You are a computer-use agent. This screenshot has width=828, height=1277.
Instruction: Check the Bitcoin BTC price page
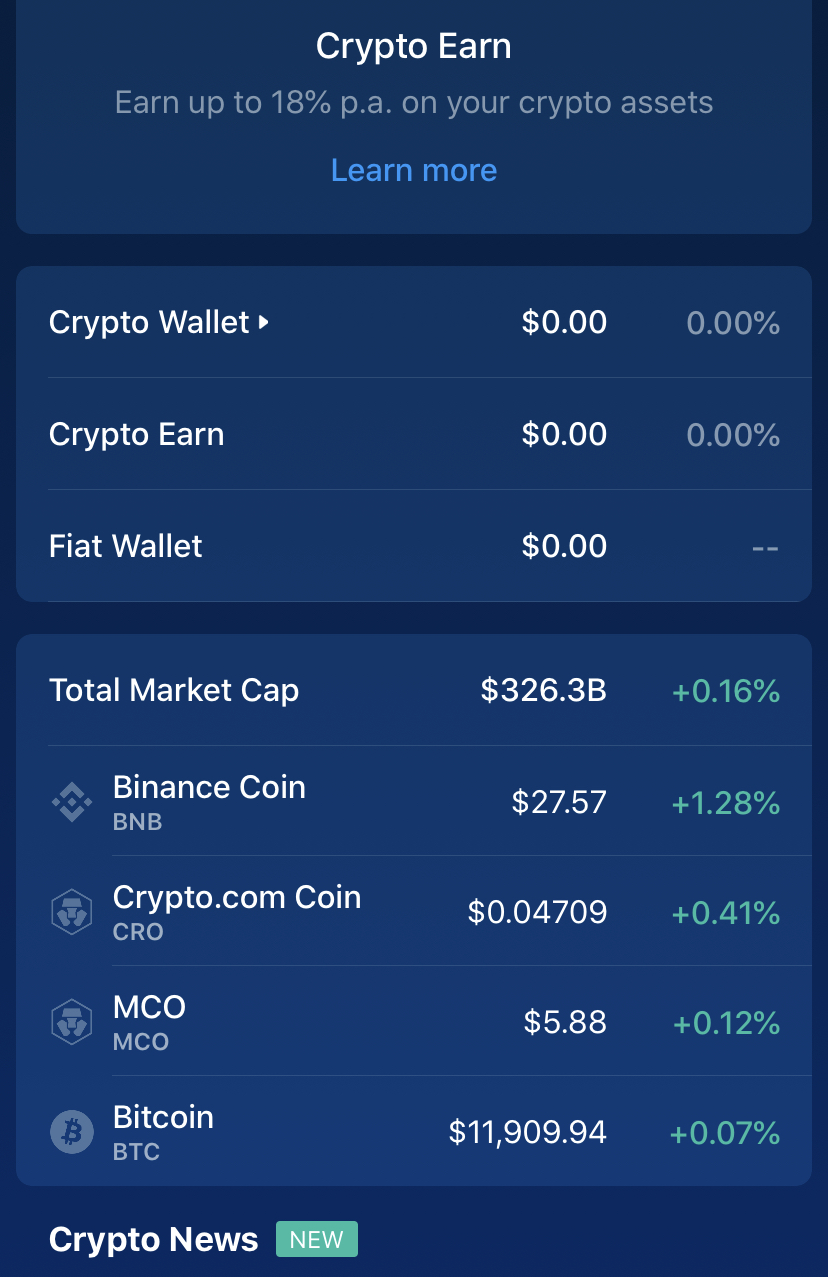pyautogui.click(x=413, y=1132)
